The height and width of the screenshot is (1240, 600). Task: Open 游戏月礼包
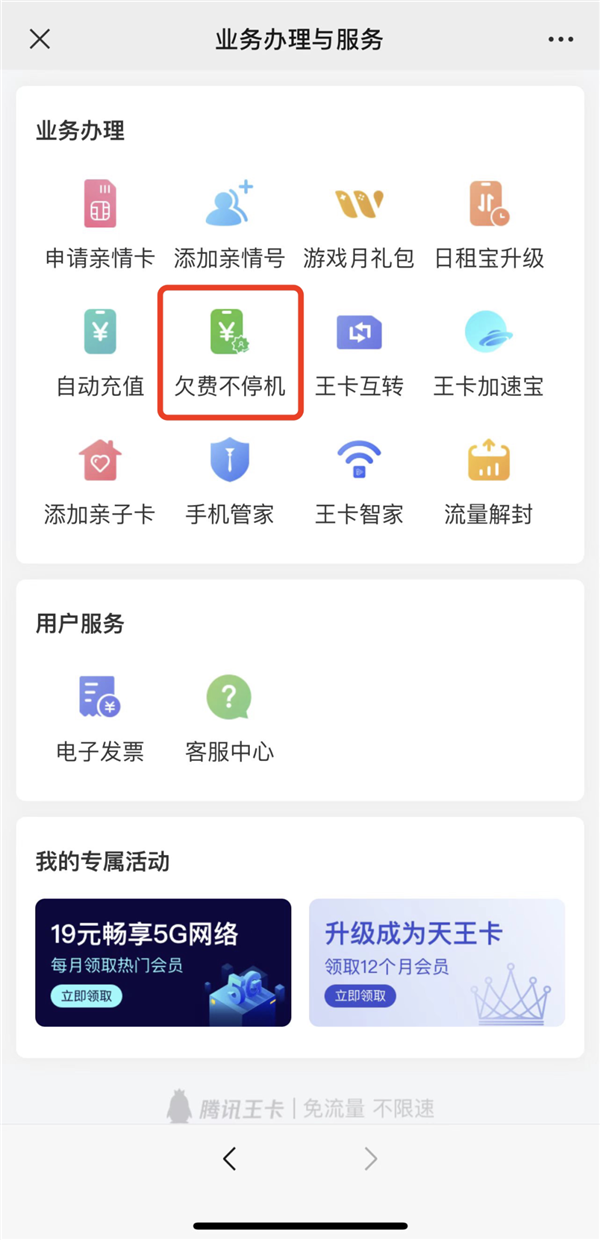358,224
